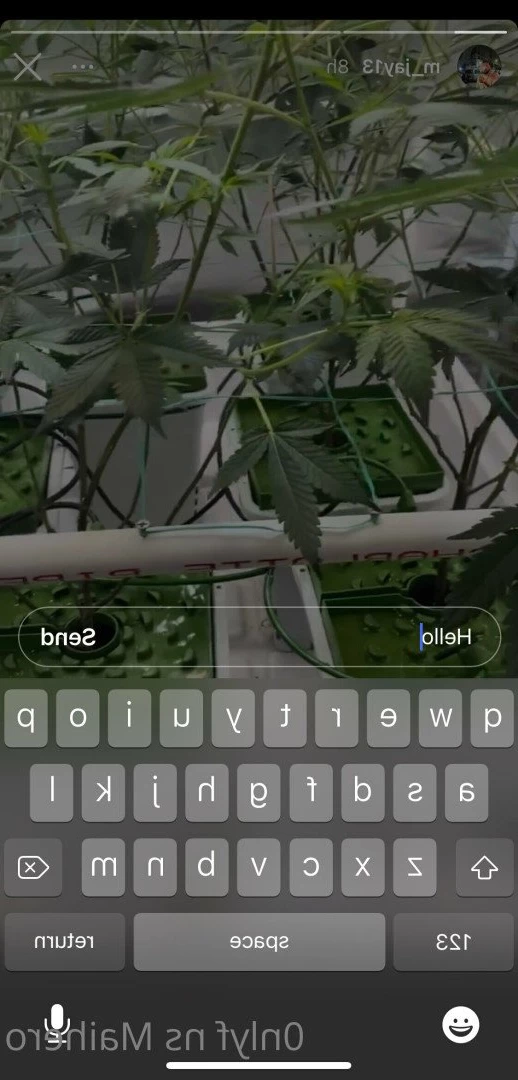Close the story with the X icon
The width and height of the screenshot is (518, 1080).
[28, 67]
